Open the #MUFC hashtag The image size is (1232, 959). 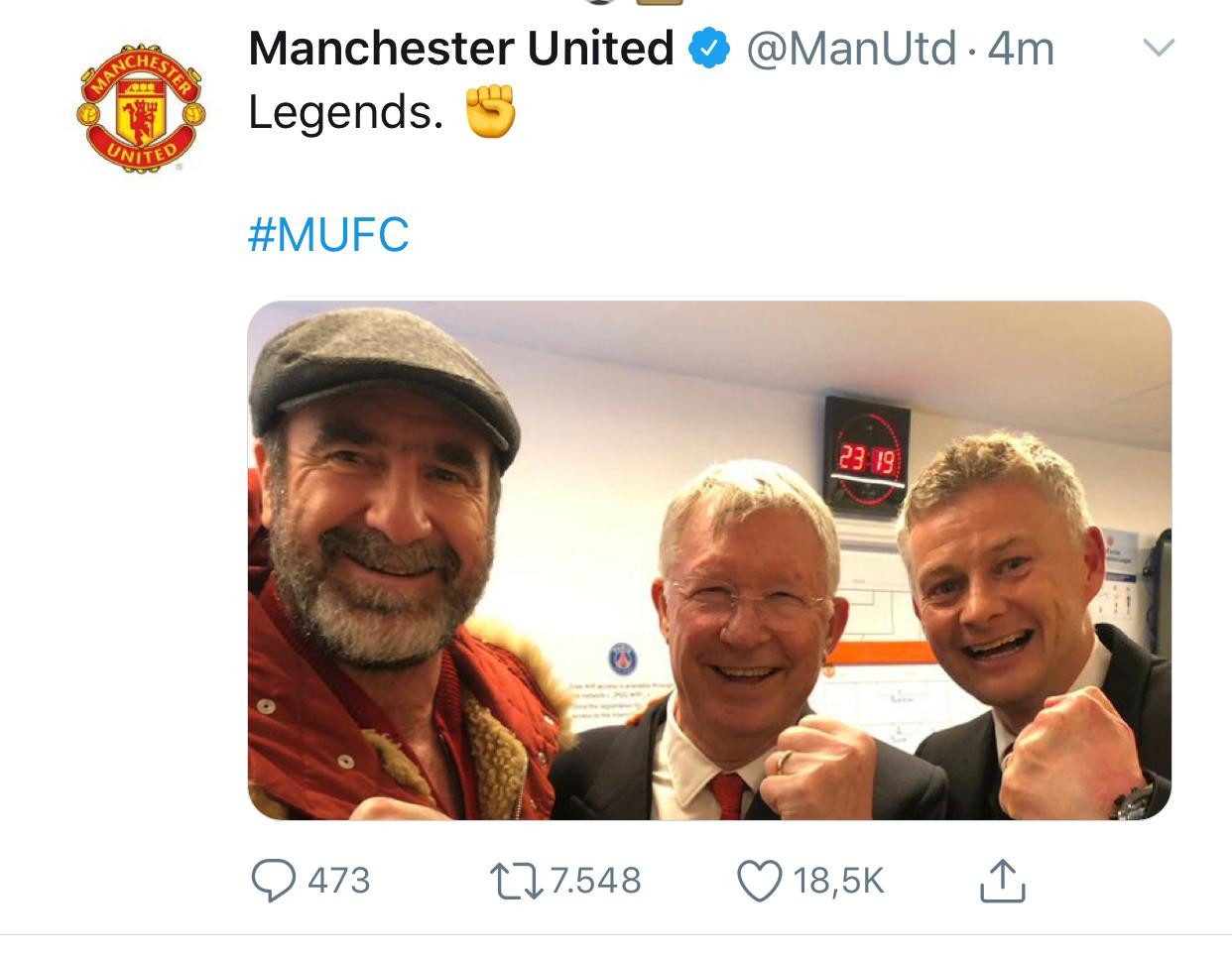point(327,235)
